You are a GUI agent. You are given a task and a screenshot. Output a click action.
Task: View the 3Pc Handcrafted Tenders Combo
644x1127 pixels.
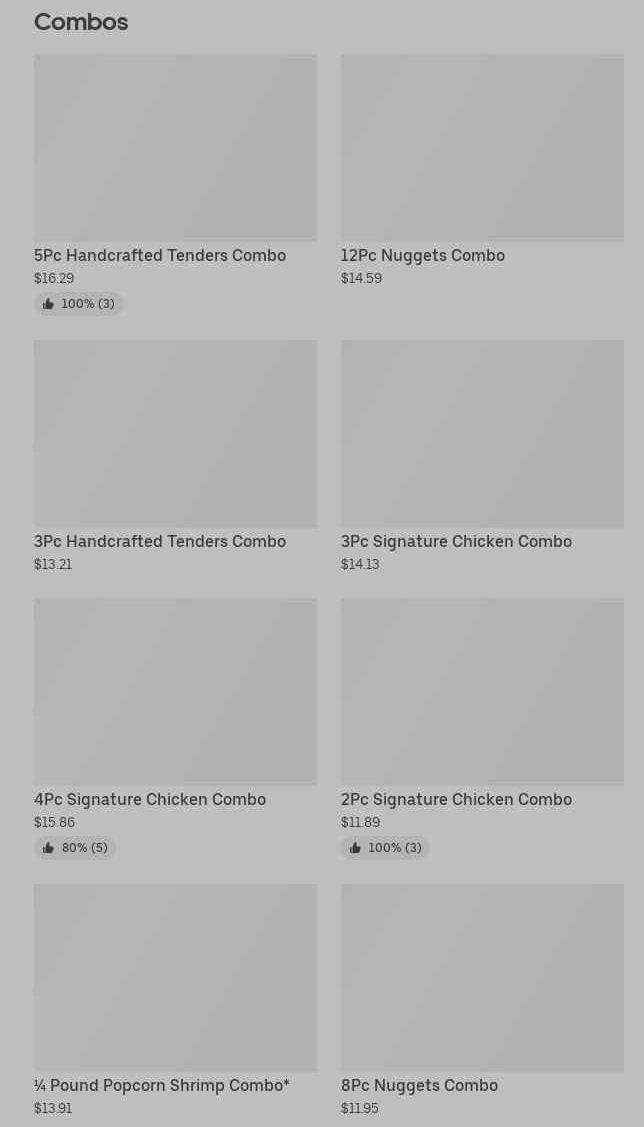tap(175, 434)
